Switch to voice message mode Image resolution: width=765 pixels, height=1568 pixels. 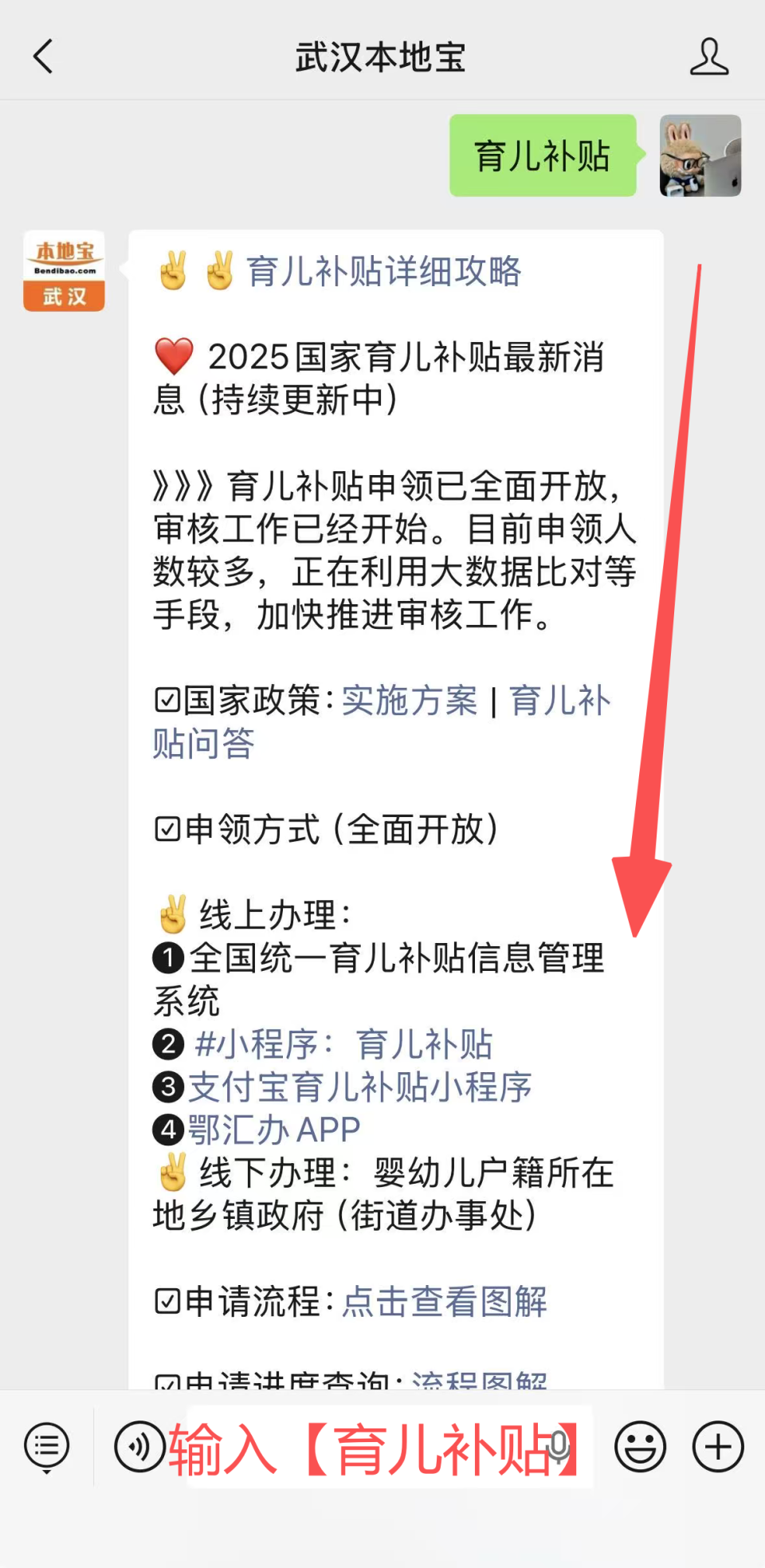click(139, 1446)
